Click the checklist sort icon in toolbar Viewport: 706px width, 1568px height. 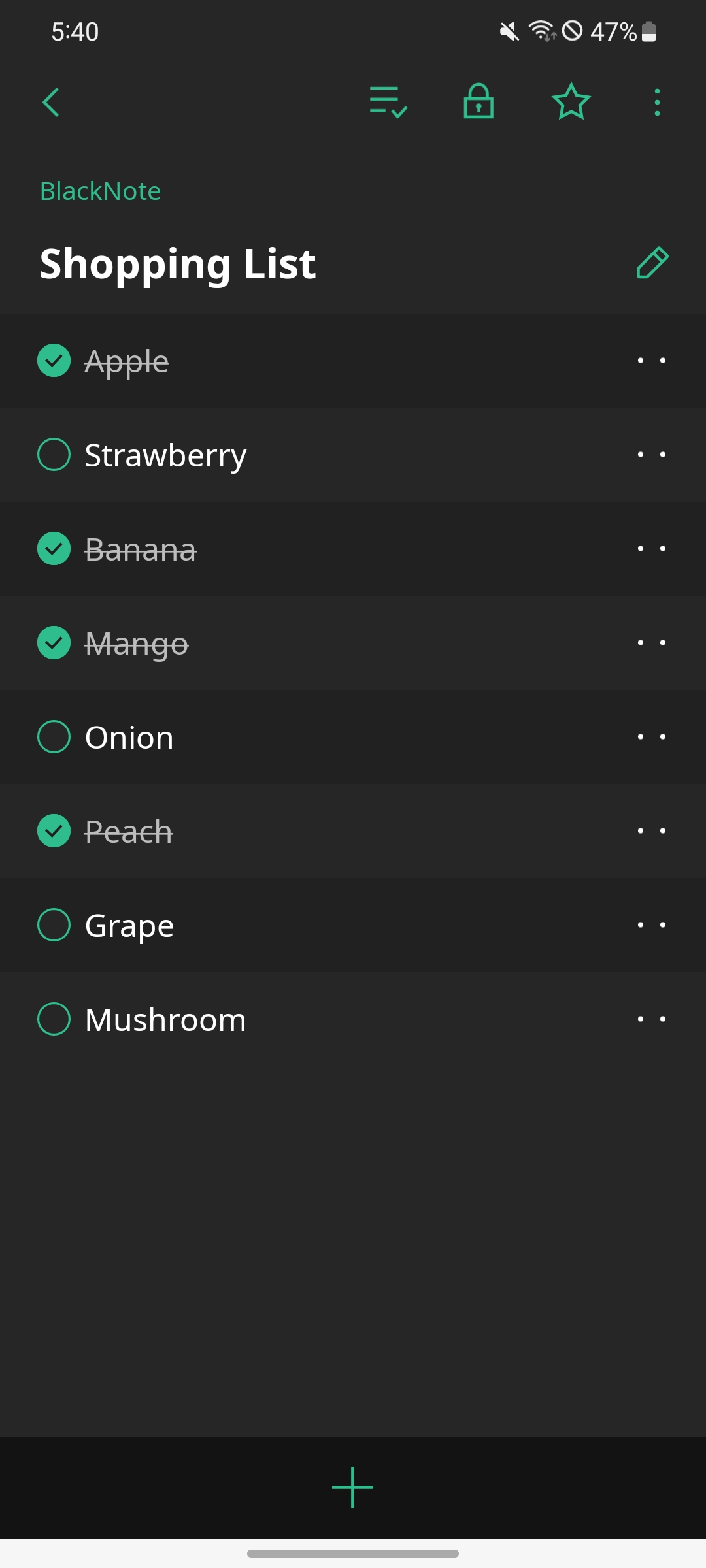point(387,102)
